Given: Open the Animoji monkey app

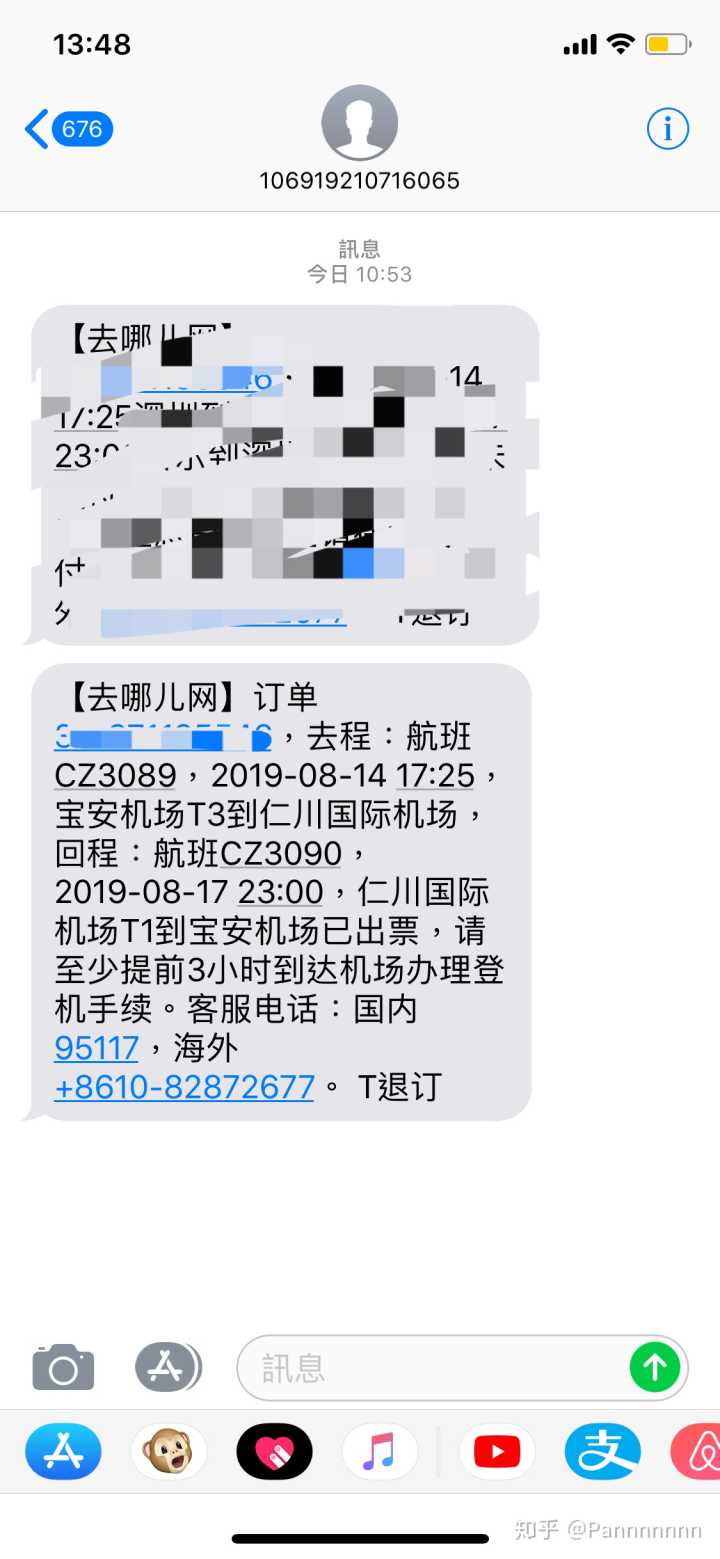Looking at the screenshot, I should coord(169,1451).
